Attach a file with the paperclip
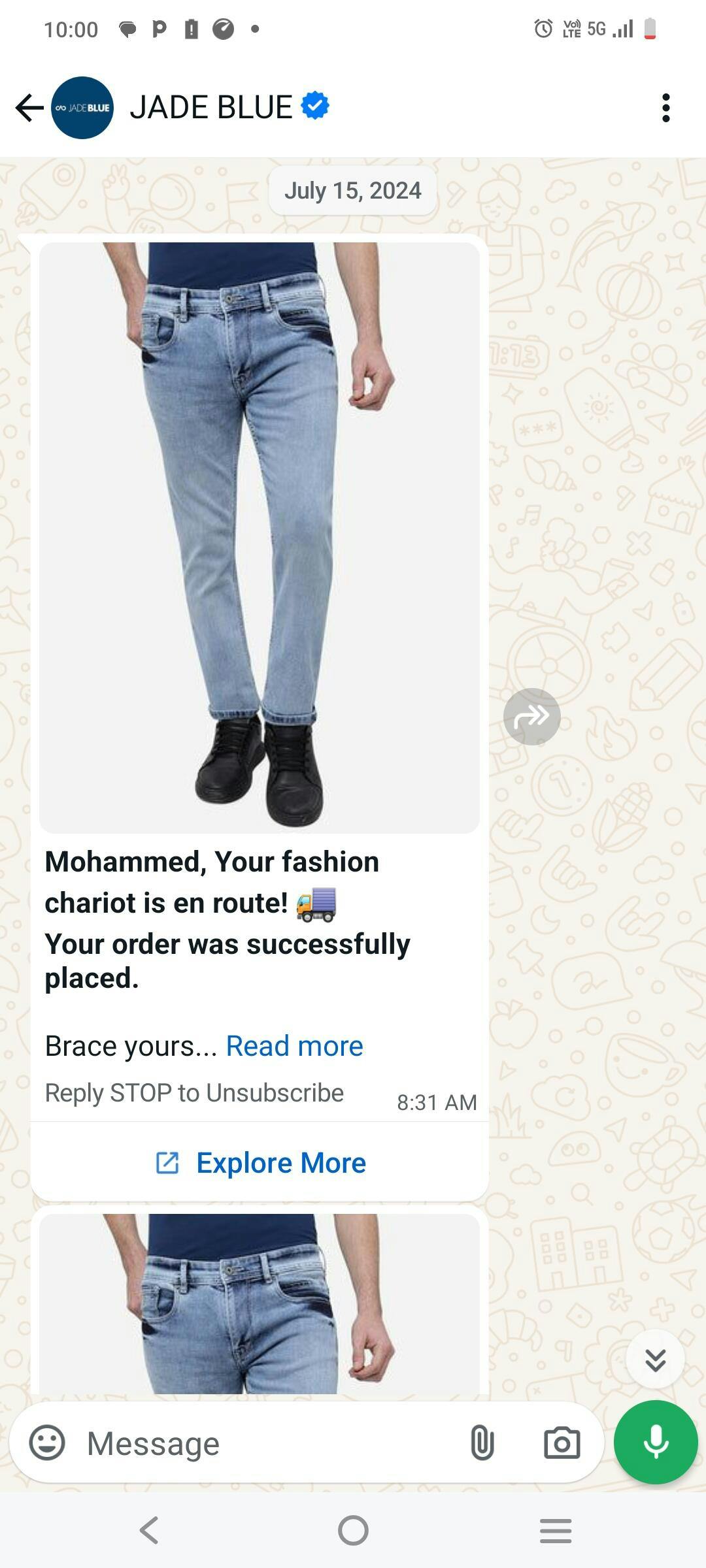Image resolution: width=706 pixels, height=1568 pixels. click(482, 1443)
